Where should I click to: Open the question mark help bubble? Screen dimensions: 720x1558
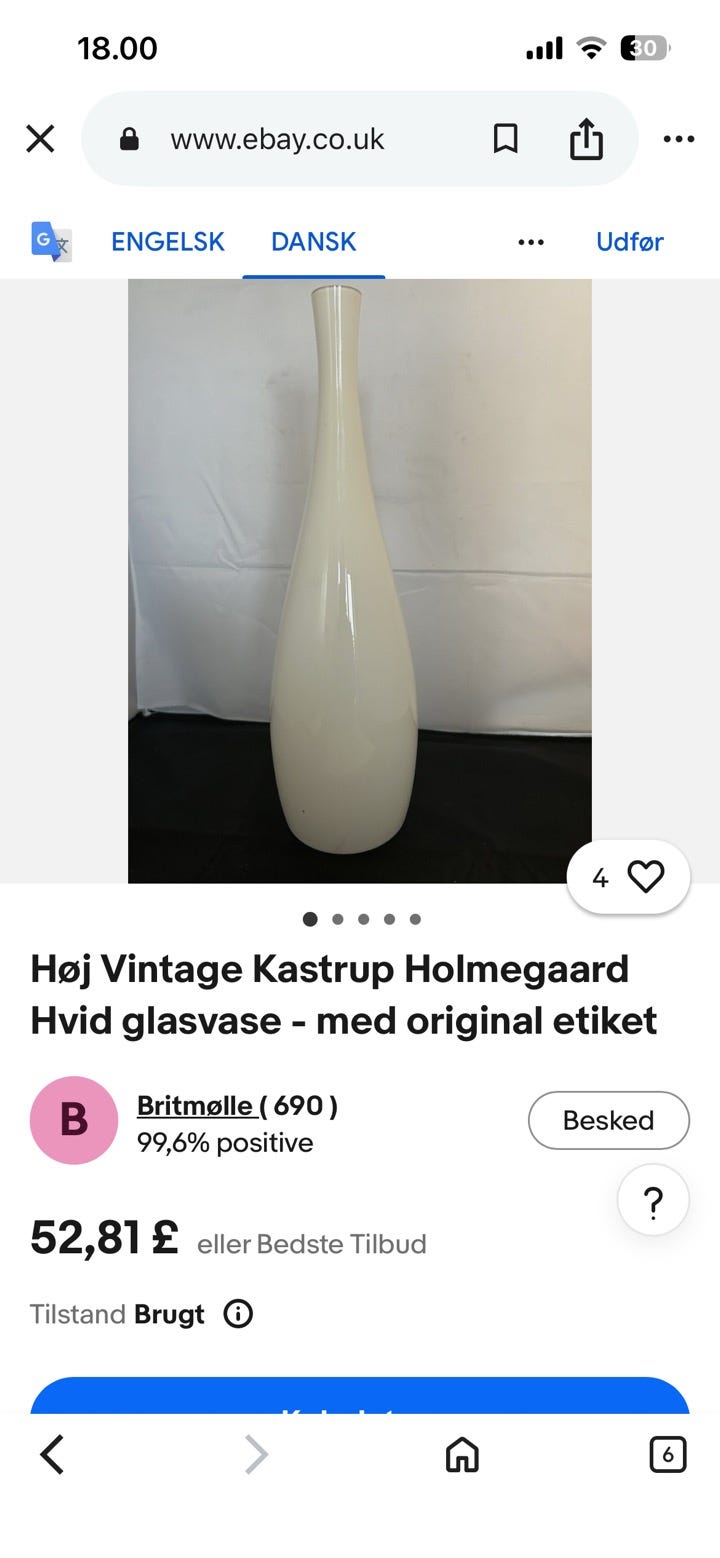pos(653,1199)
